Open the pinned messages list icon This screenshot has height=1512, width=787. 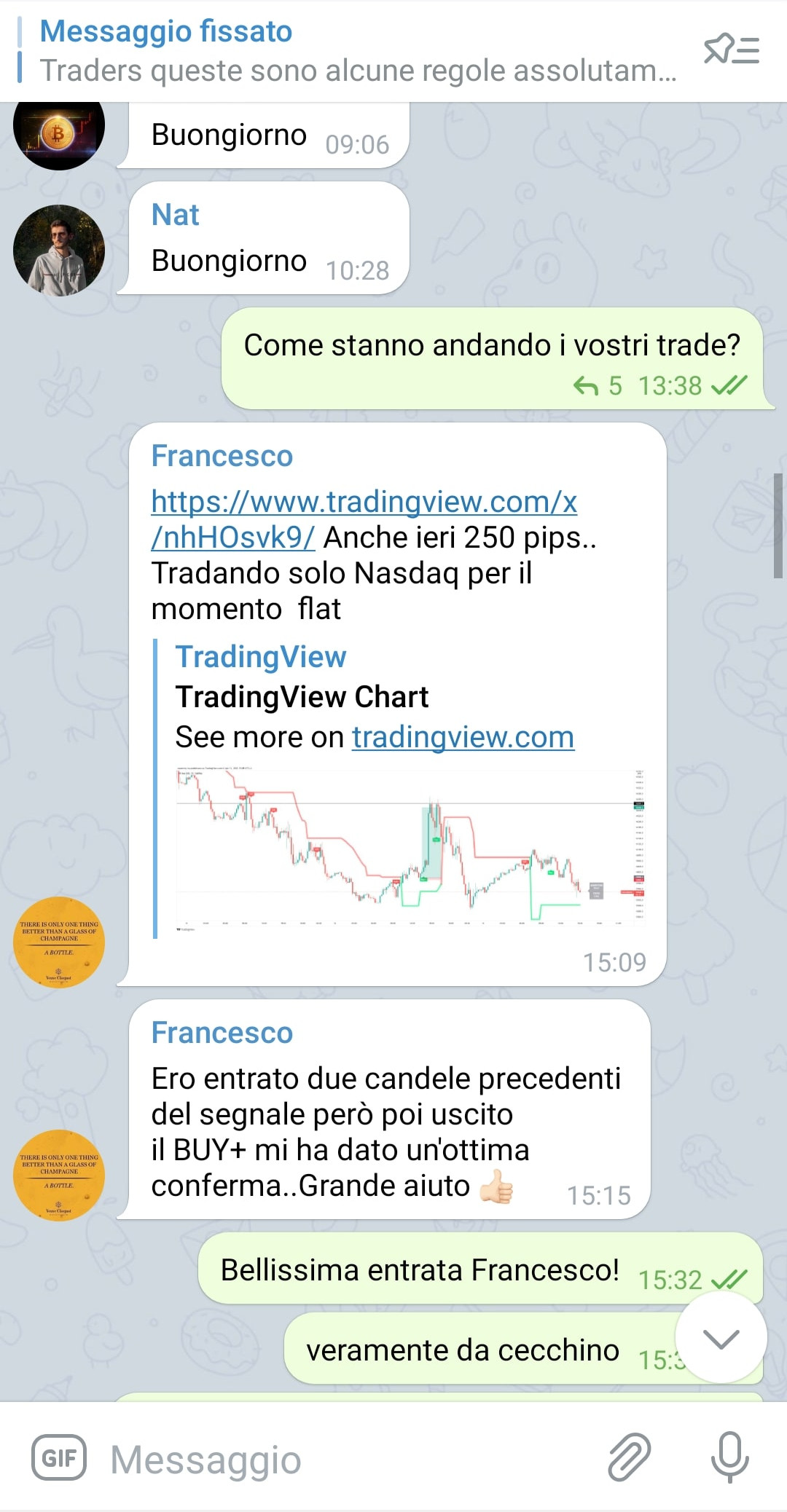coord(731,50)
